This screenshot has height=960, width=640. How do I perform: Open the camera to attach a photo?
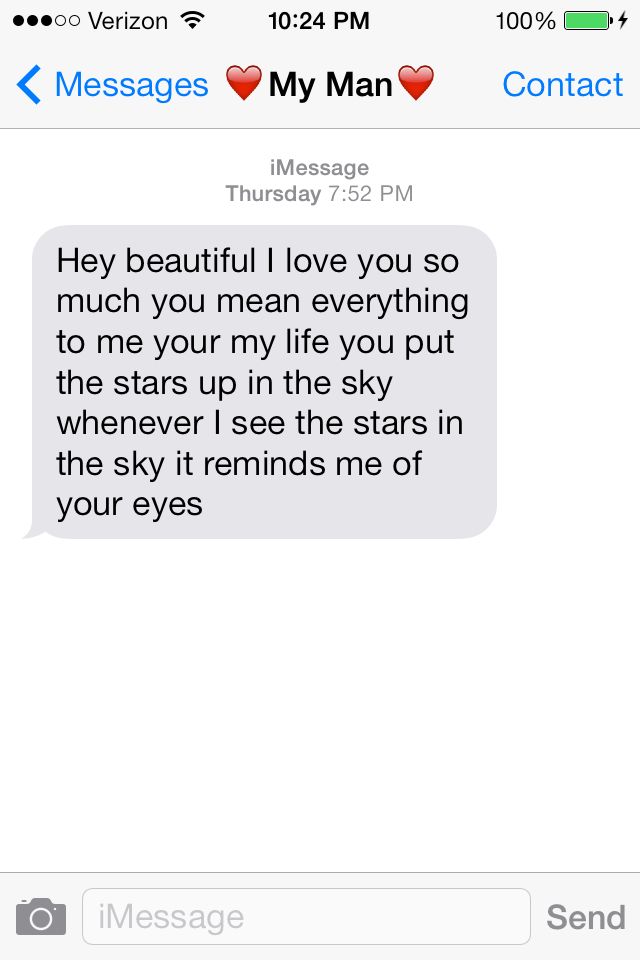pyautogui.click(x=41, y=916)
